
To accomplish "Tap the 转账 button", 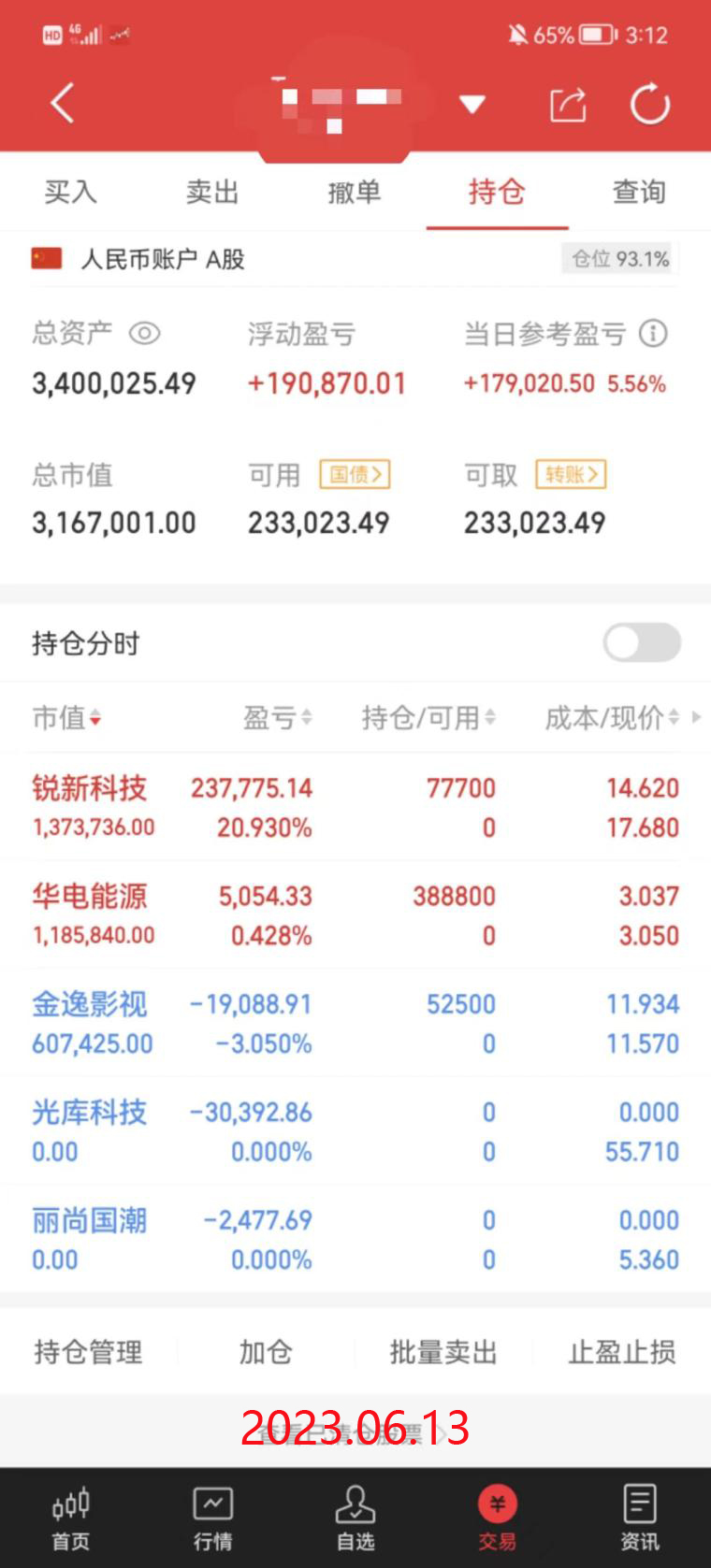I will 571,474.
